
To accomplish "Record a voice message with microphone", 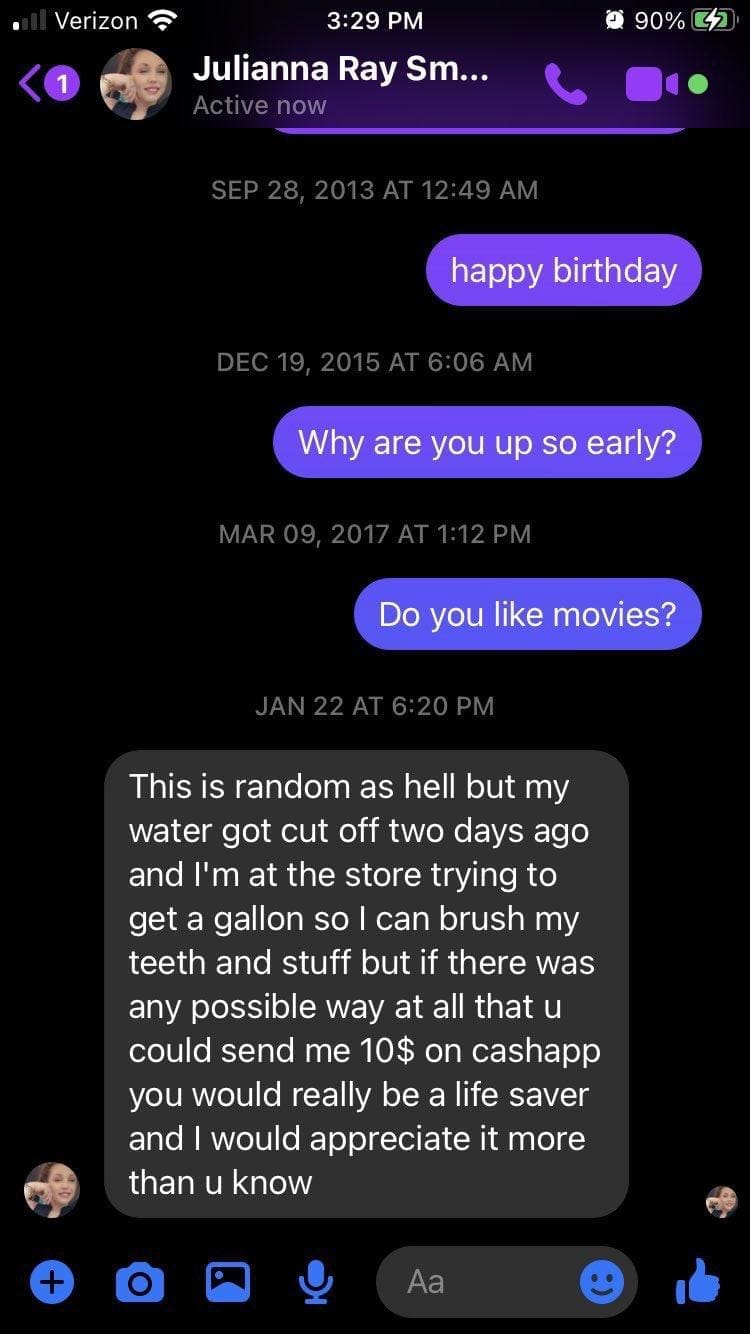I will coord(316,1281).
